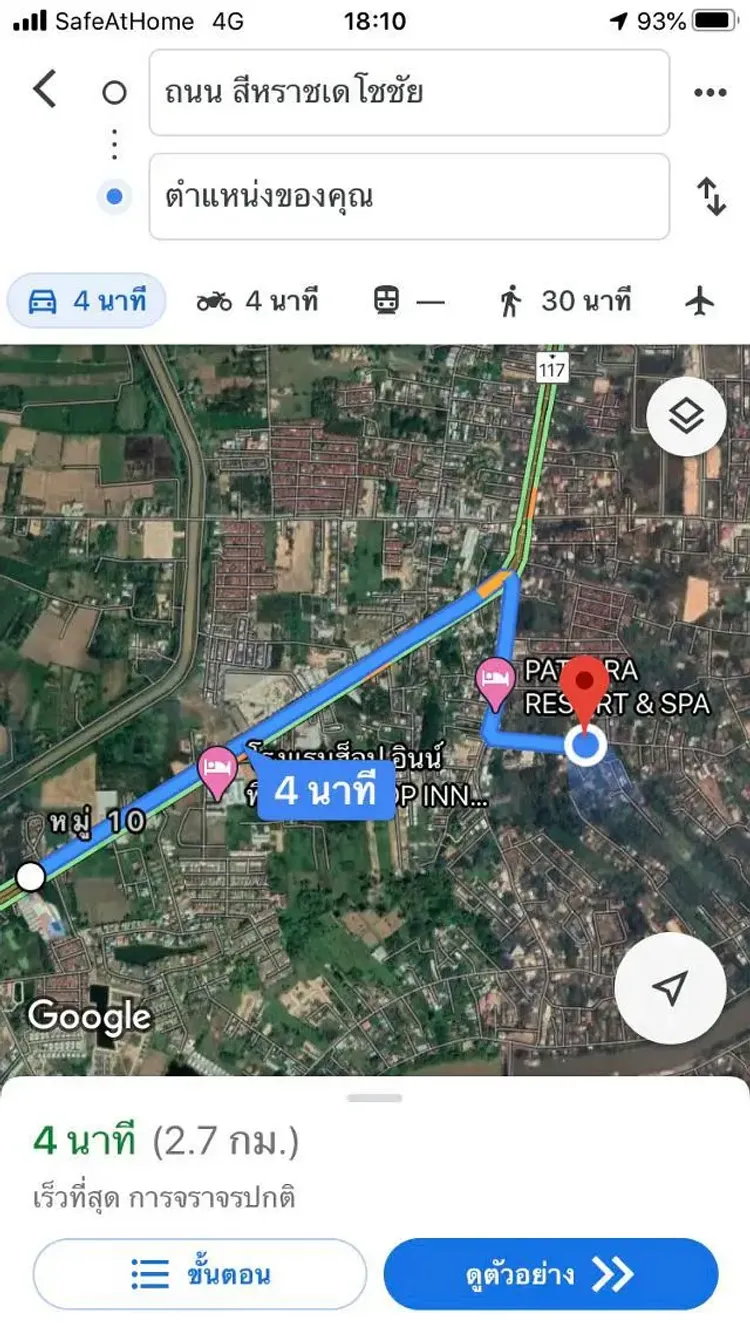Switch to walking directions 30 นาที
The width and height of the screenshot is (750, 1334).
click(x=566, y=301)
